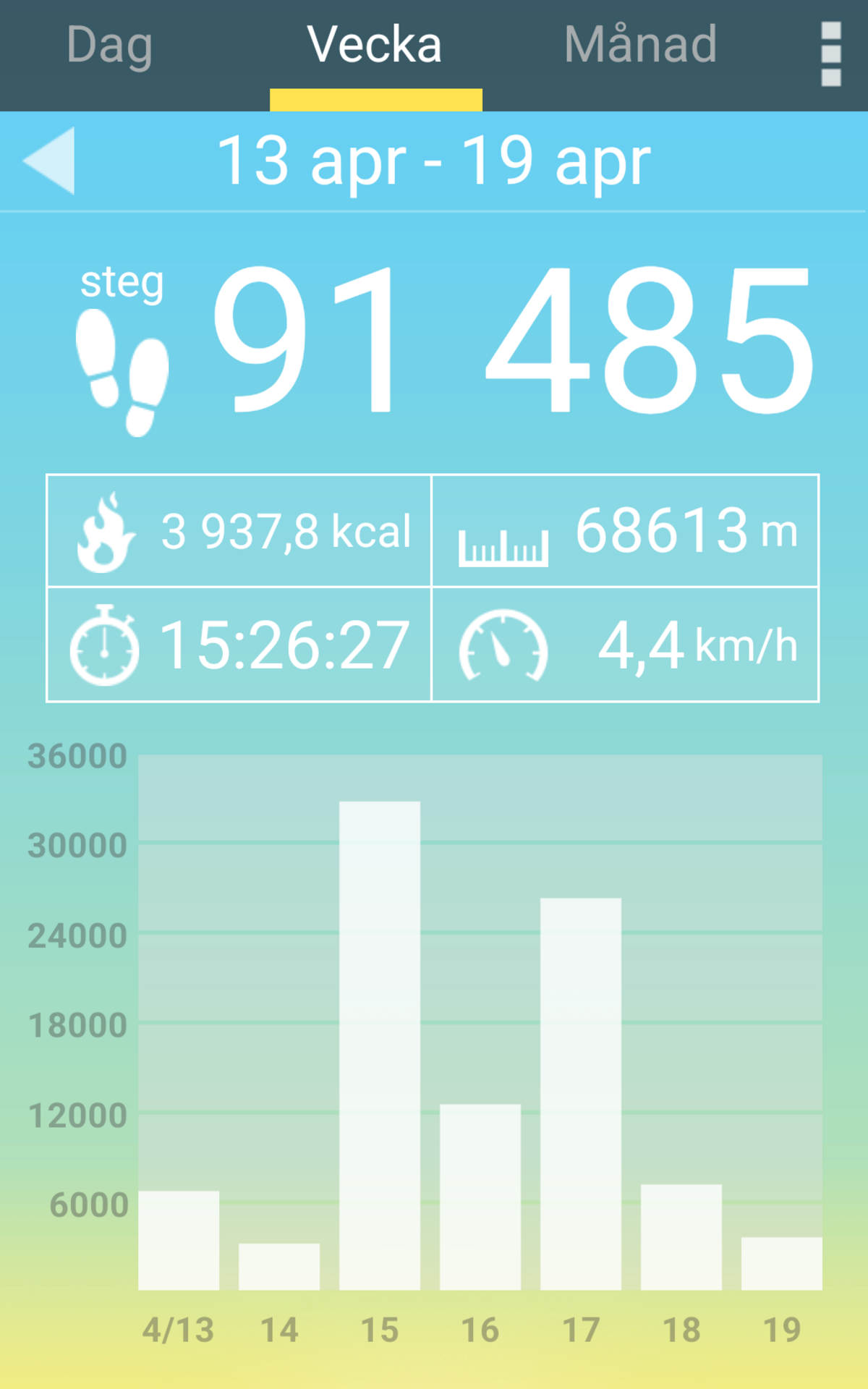
Task: Select the Vecka tab
Action: pyautogui.click(x=375, y=46)
